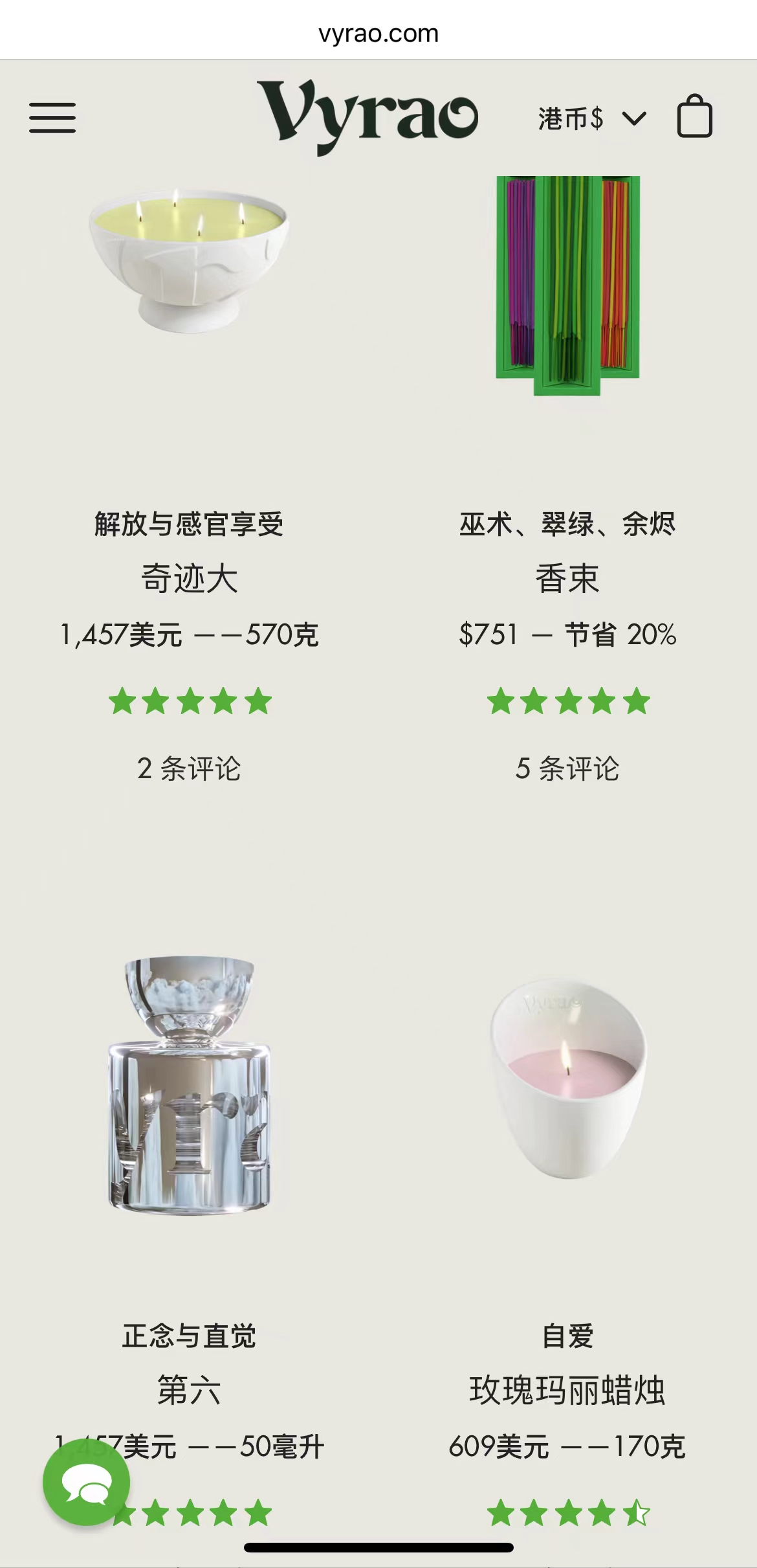Open the shopping bag
The image size is (757, 1568).
click(x=694, y=117)
